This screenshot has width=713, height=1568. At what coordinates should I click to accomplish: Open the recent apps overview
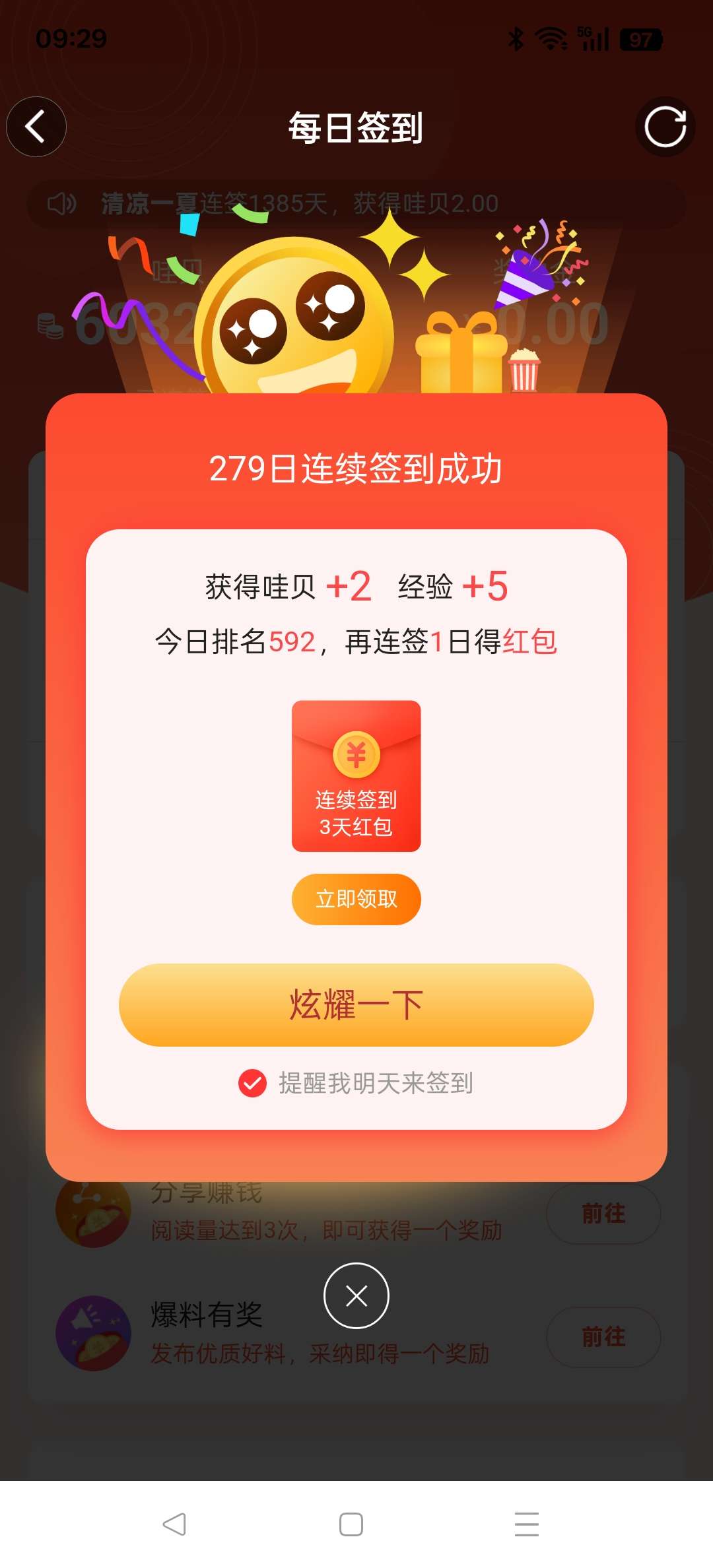(x=526, y=1524)
